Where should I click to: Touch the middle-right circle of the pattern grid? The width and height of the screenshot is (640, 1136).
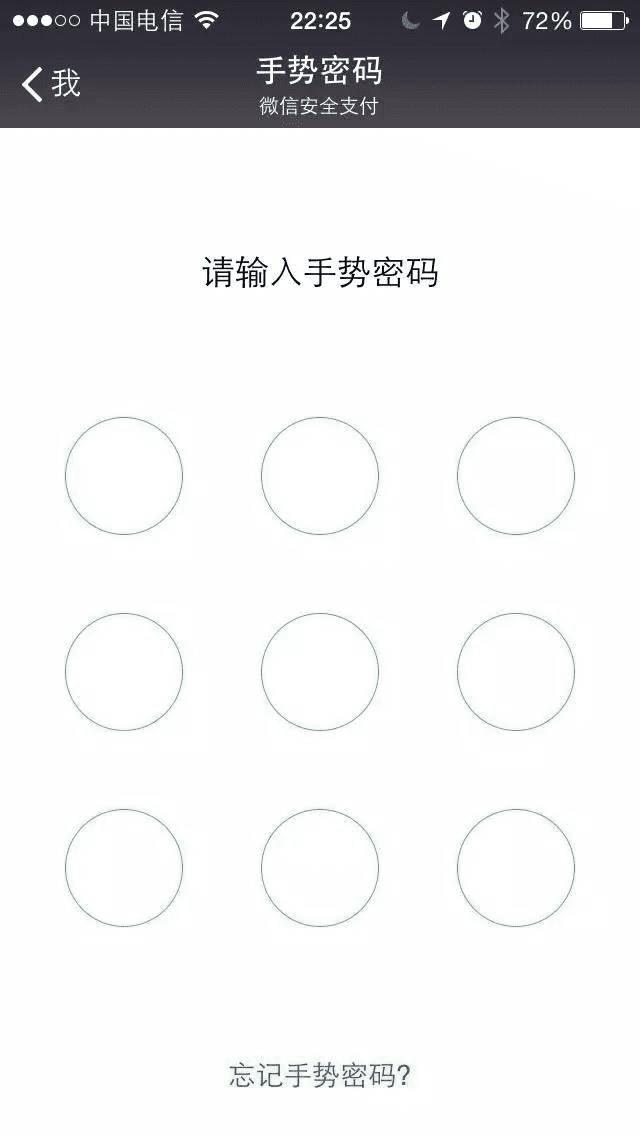point(516,672)
